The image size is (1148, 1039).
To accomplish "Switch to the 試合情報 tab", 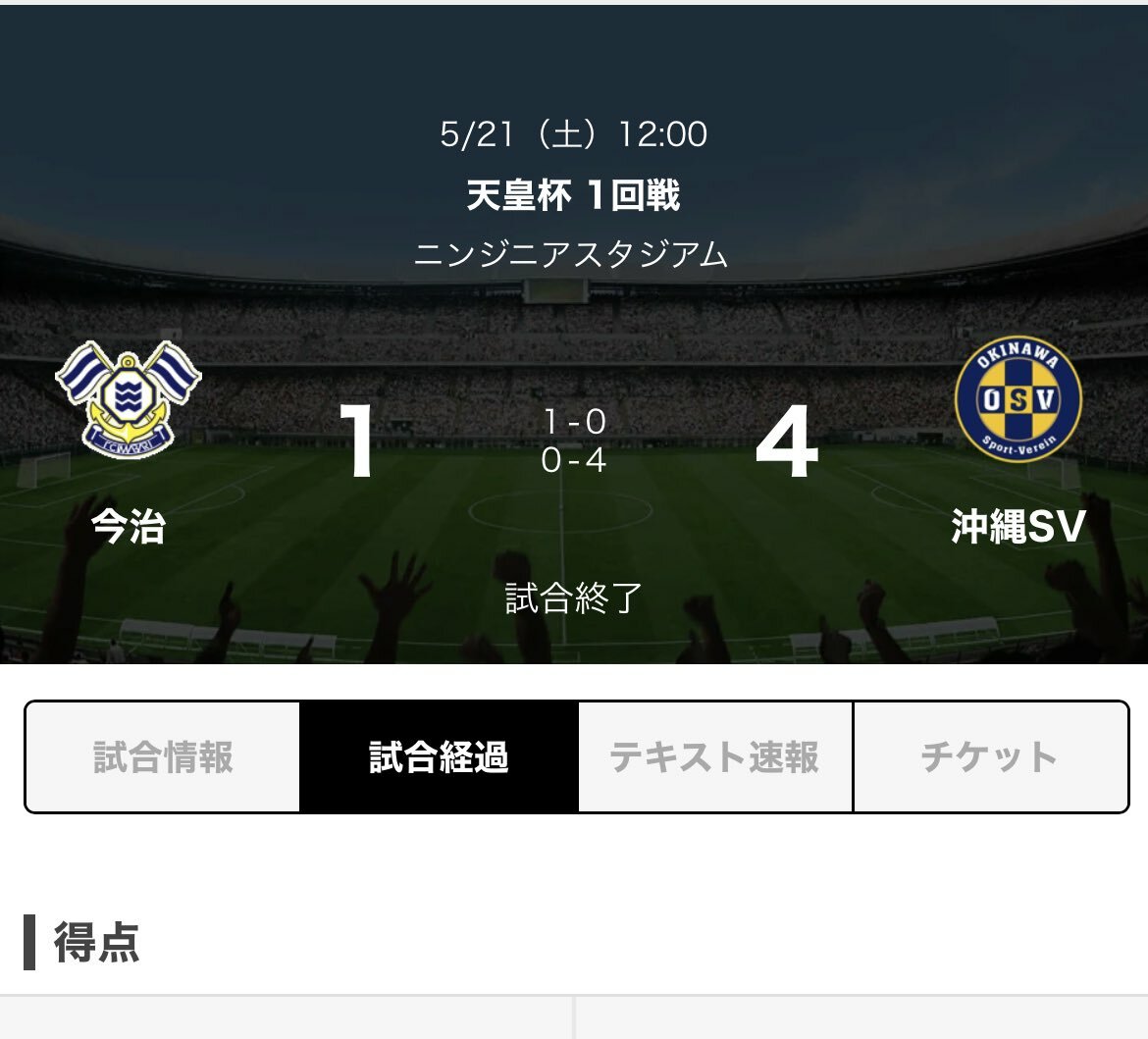I will (x=163, y=756).
